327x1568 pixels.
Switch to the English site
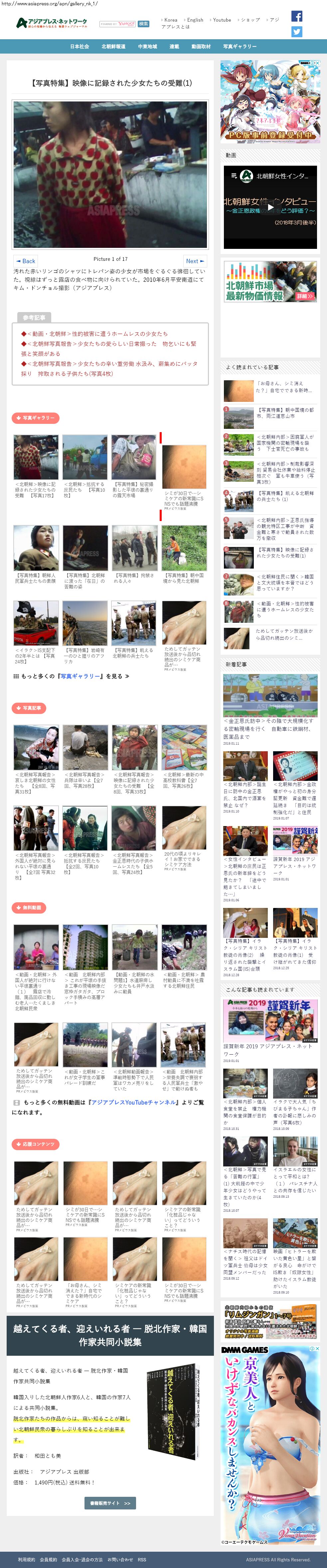coord(195,20)
